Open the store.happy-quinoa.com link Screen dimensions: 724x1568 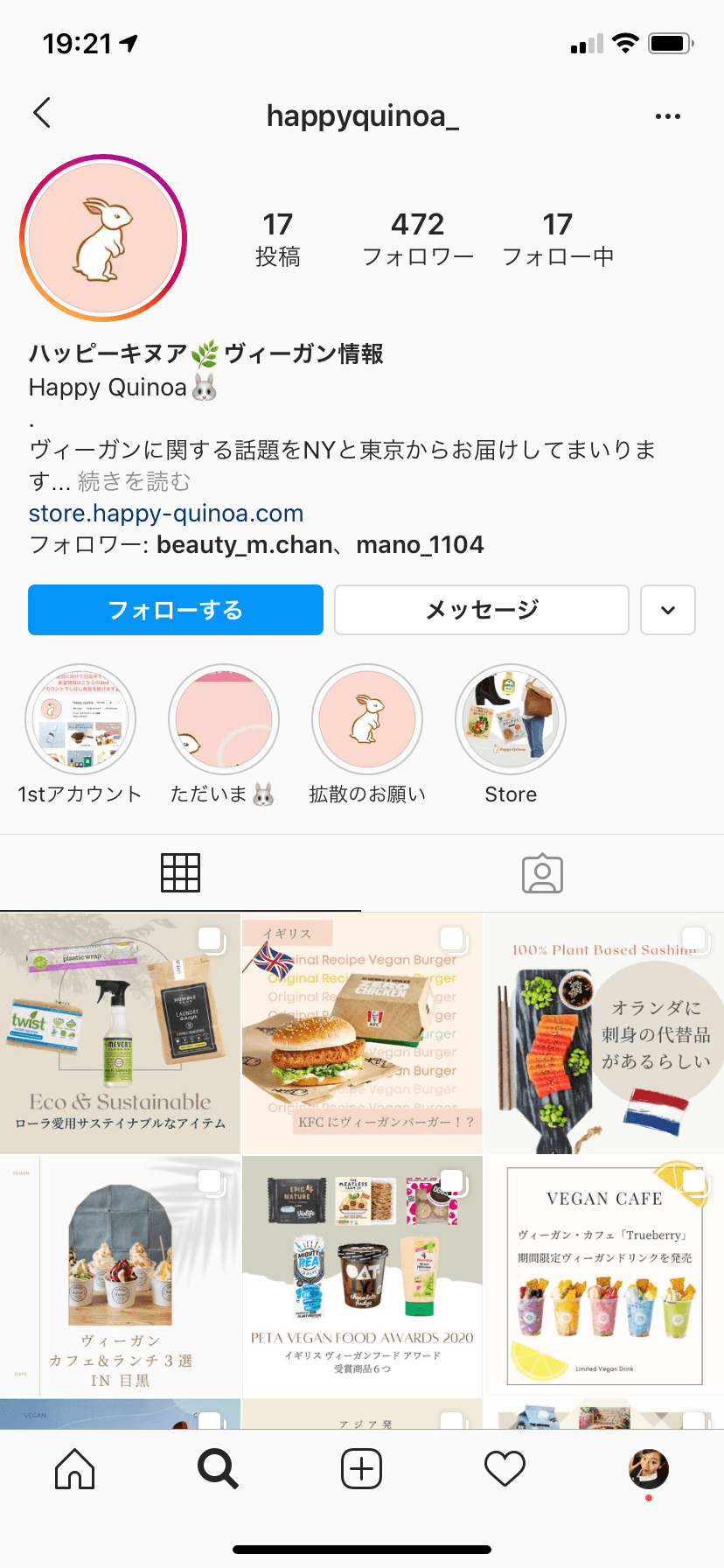[166, 513]
